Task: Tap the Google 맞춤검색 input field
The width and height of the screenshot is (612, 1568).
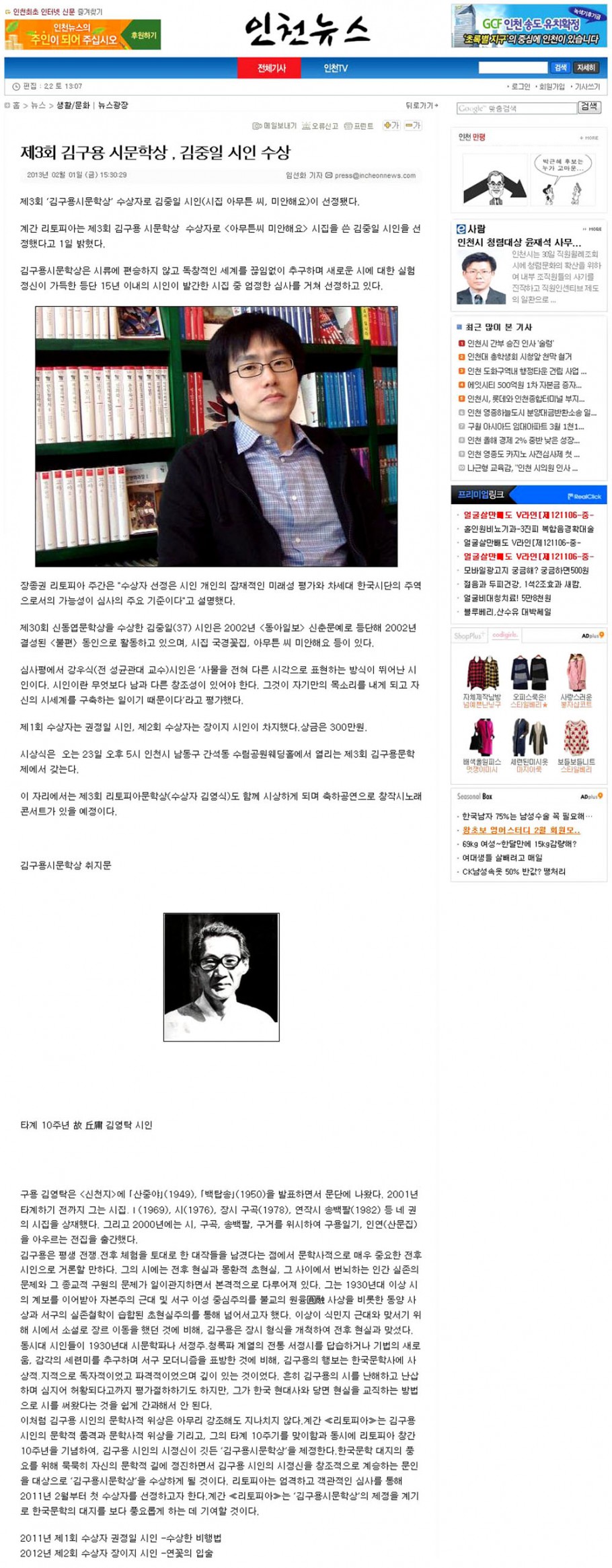Action: coord(516,108)
